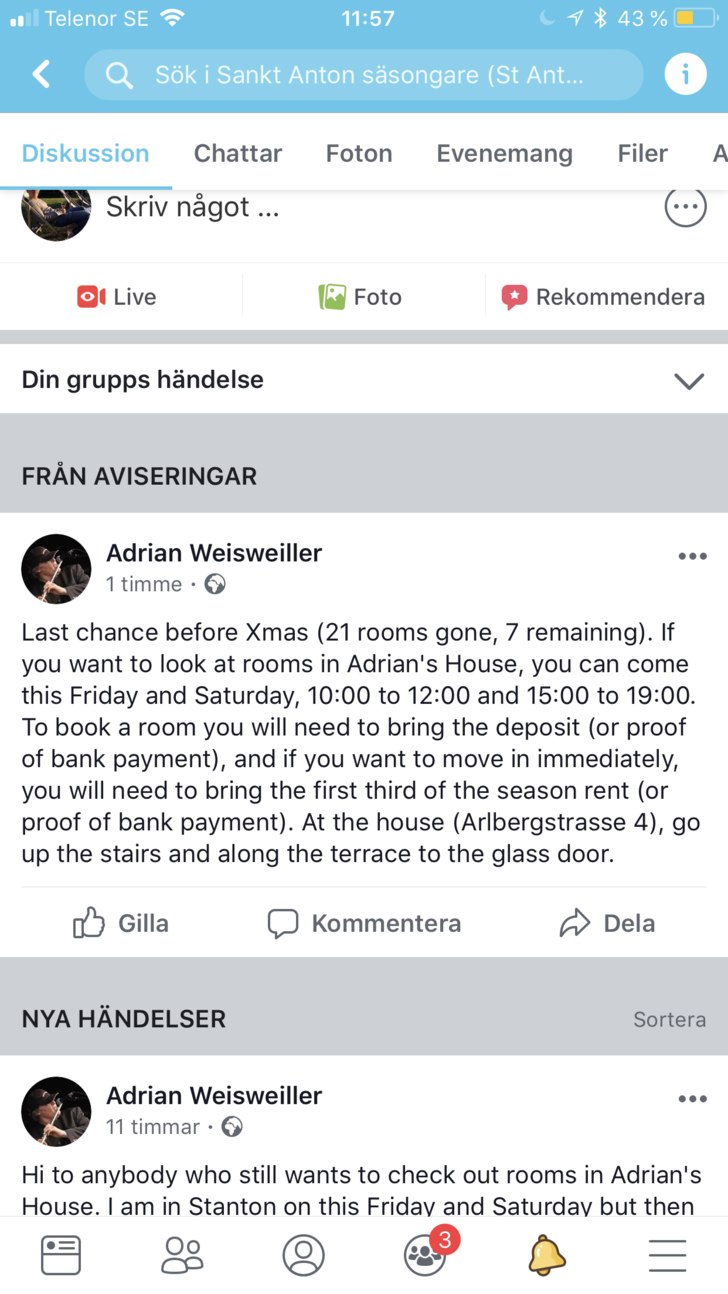The height and width of the screenshot is (1294, 728).
Task: Tap the group search field
Action: coord(364,75)
